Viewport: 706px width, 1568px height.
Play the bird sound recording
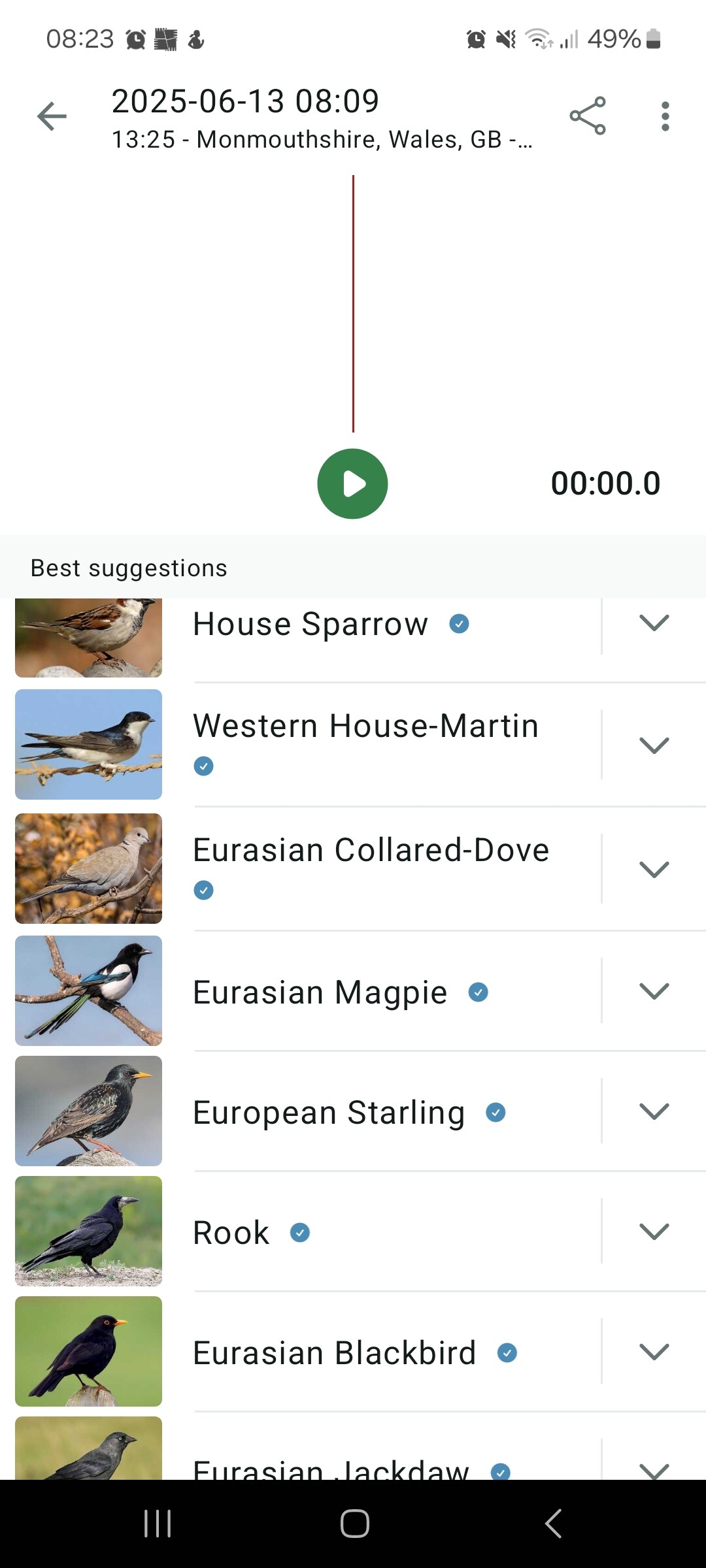click(352, 484)
